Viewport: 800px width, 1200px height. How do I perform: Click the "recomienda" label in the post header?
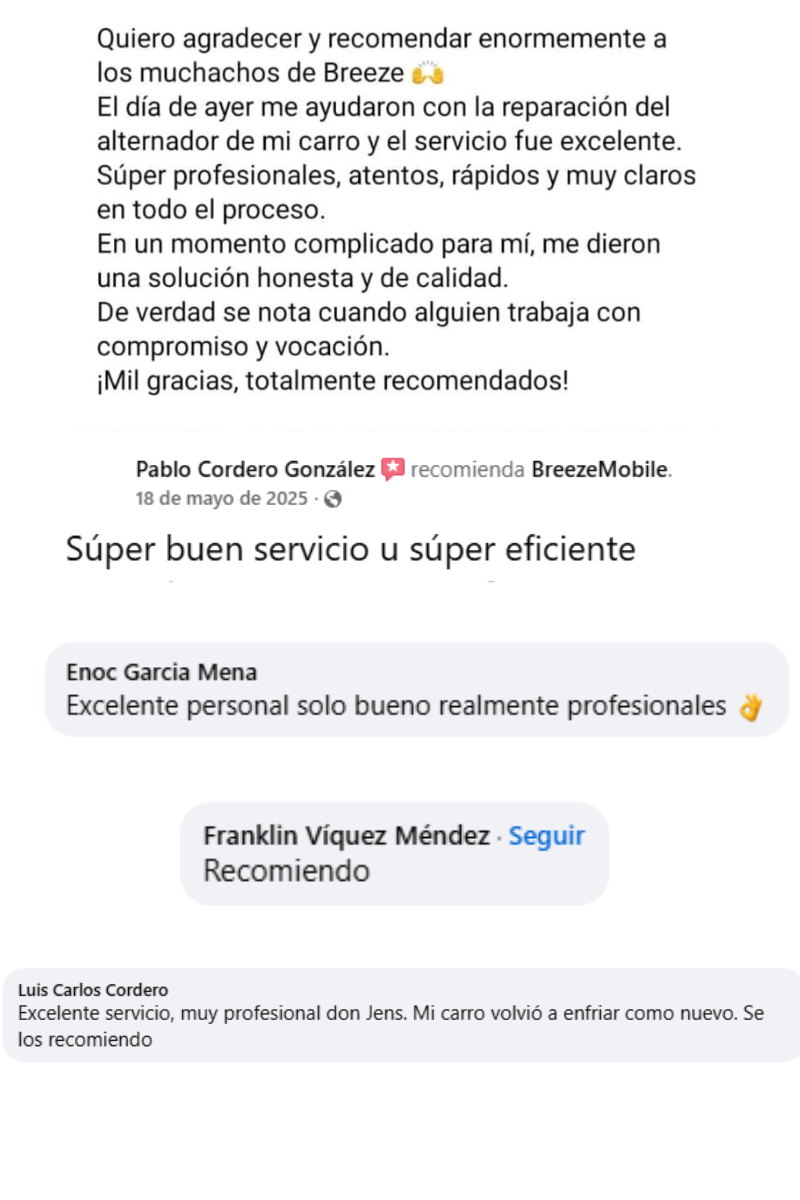click(x=466, y=470)
